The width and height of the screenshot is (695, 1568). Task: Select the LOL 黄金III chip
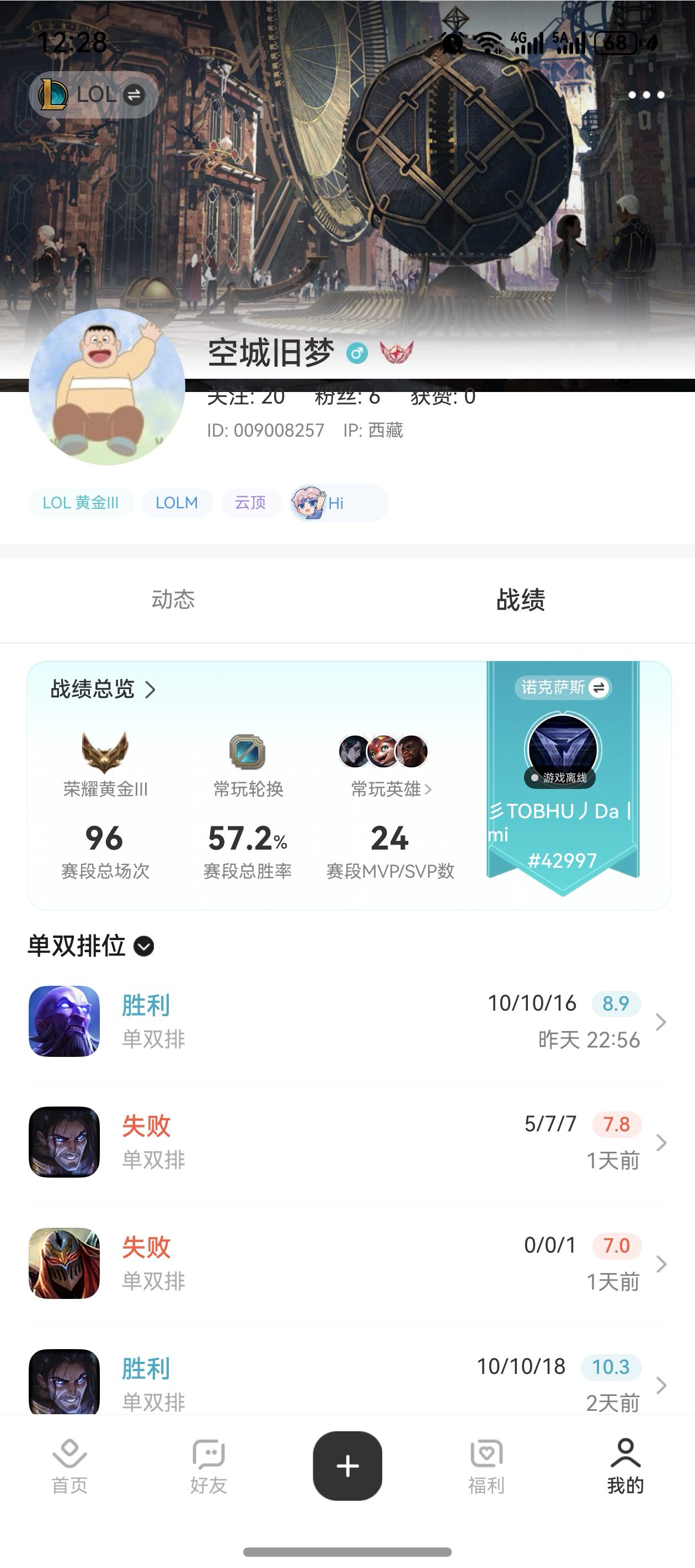pyautogui.click(x=81, y=503)
